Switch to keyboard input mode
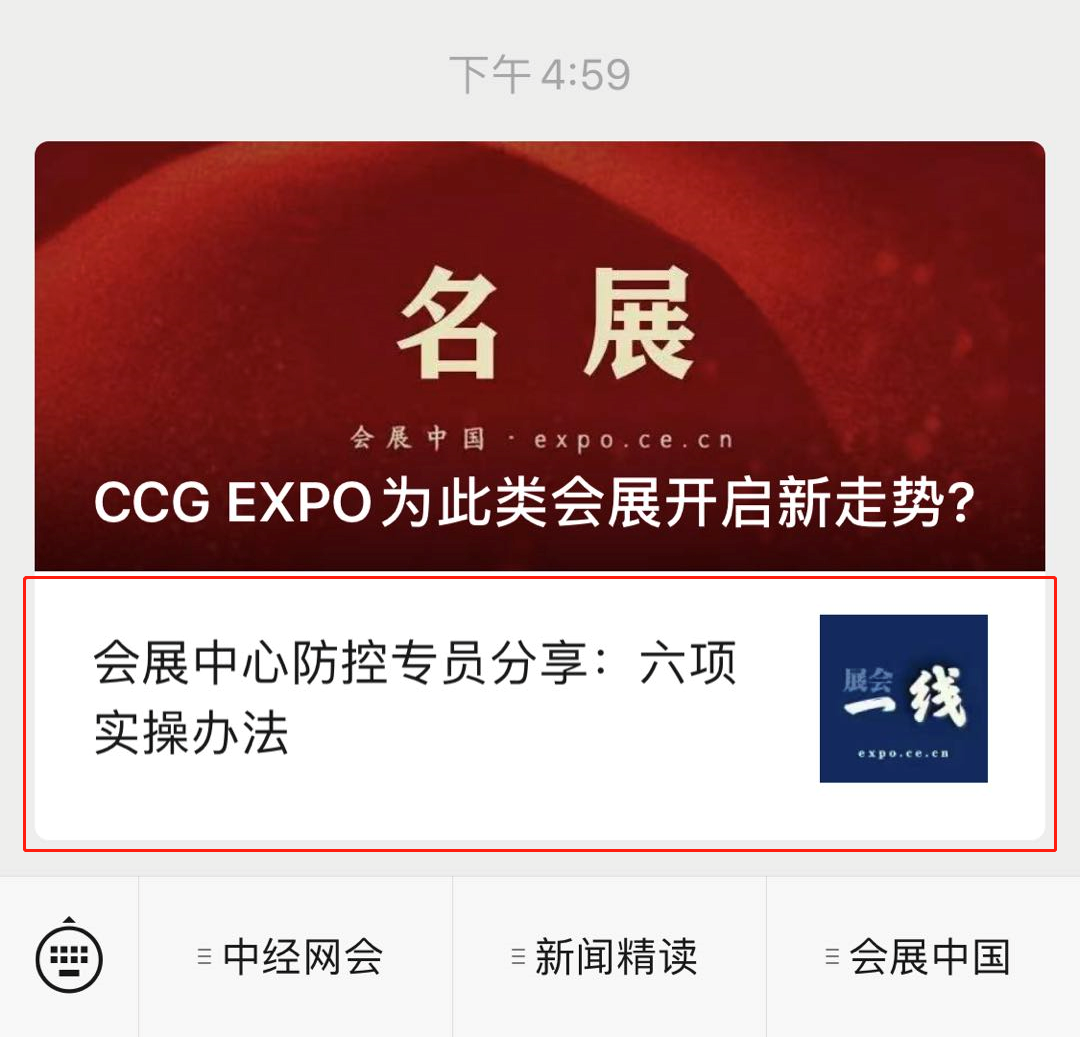Image resolution: width=1080 pixels, height=1037 pixels. [x=69, y=957]
